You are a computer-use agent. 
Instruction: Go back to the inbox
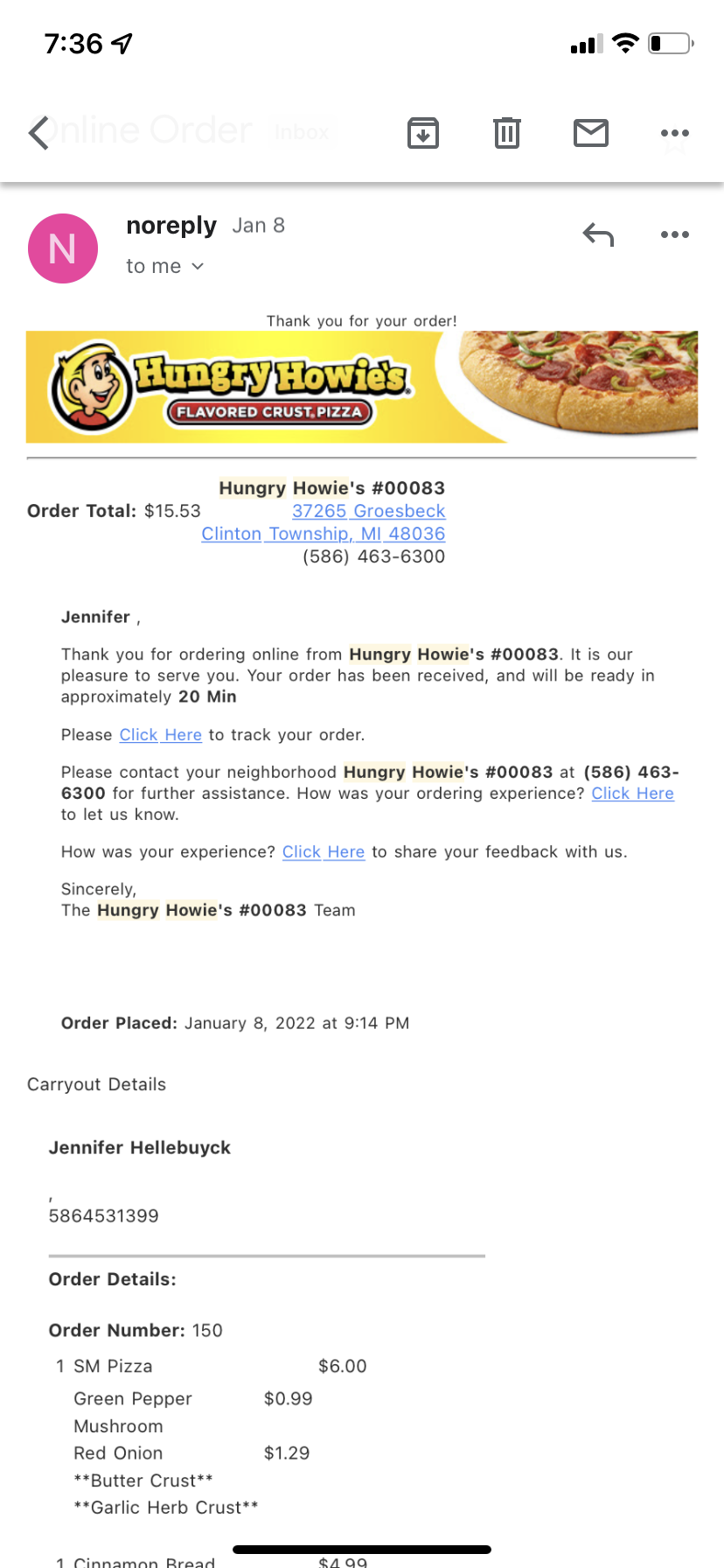[x=38, y=133]
